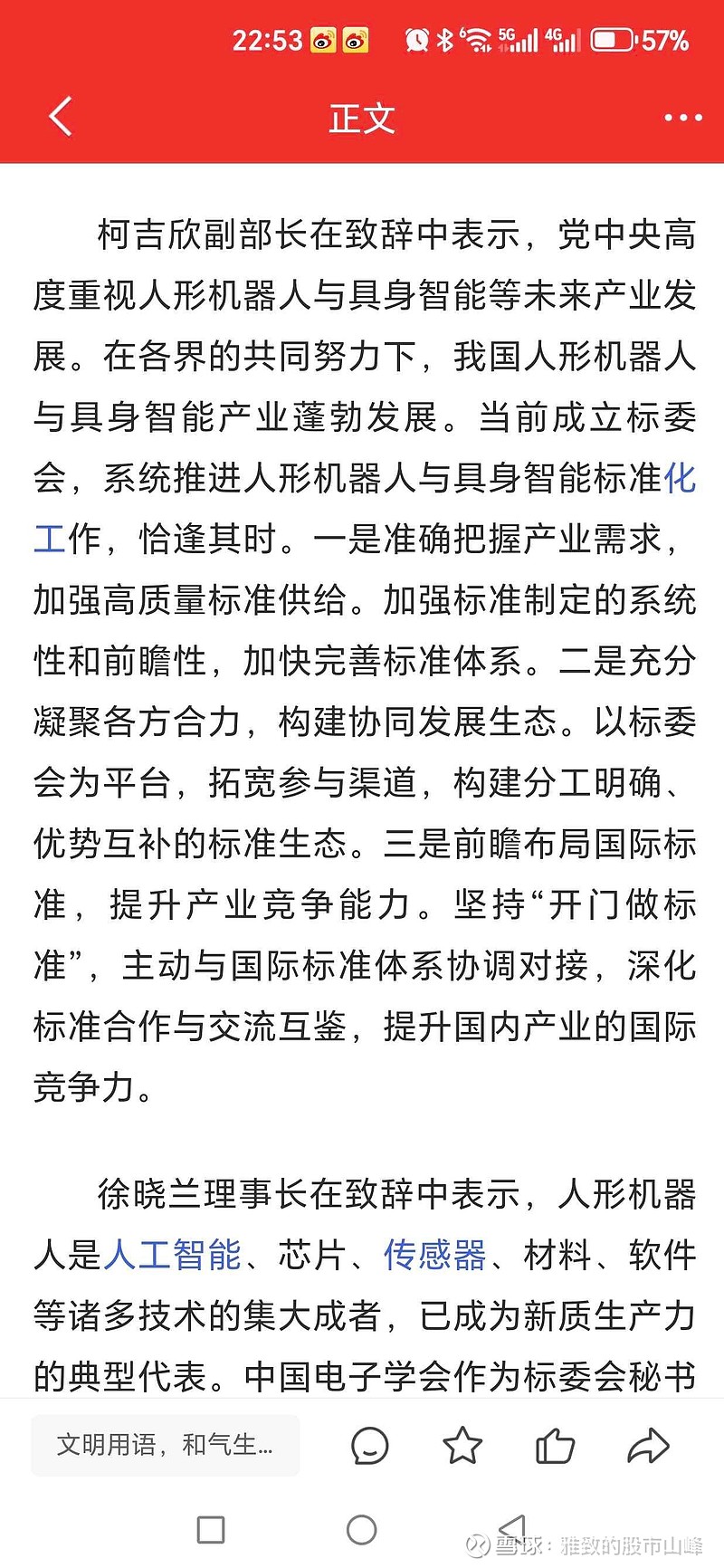Open recent apps with the square button

(210, 1530)
